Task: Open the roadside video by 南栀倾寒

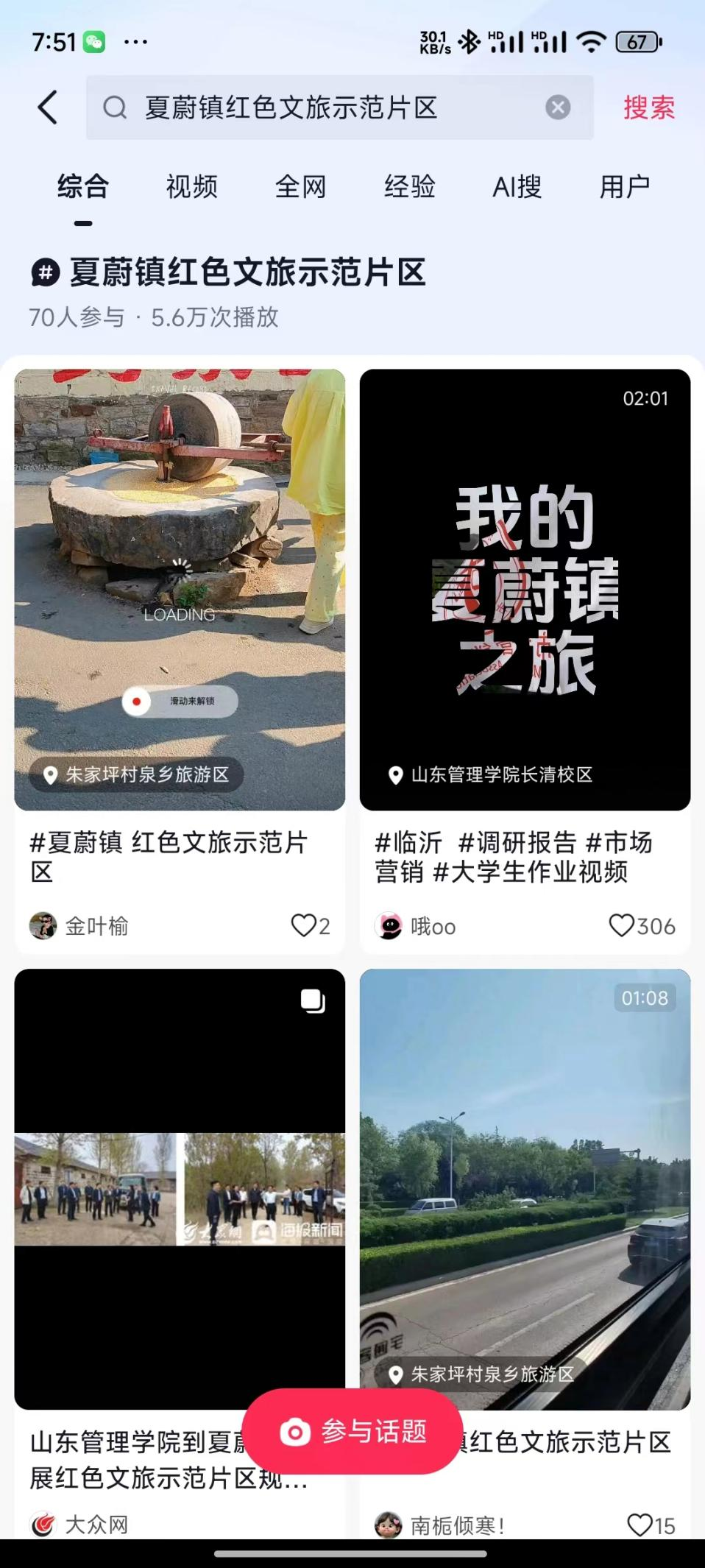Action: point(525,1178)
